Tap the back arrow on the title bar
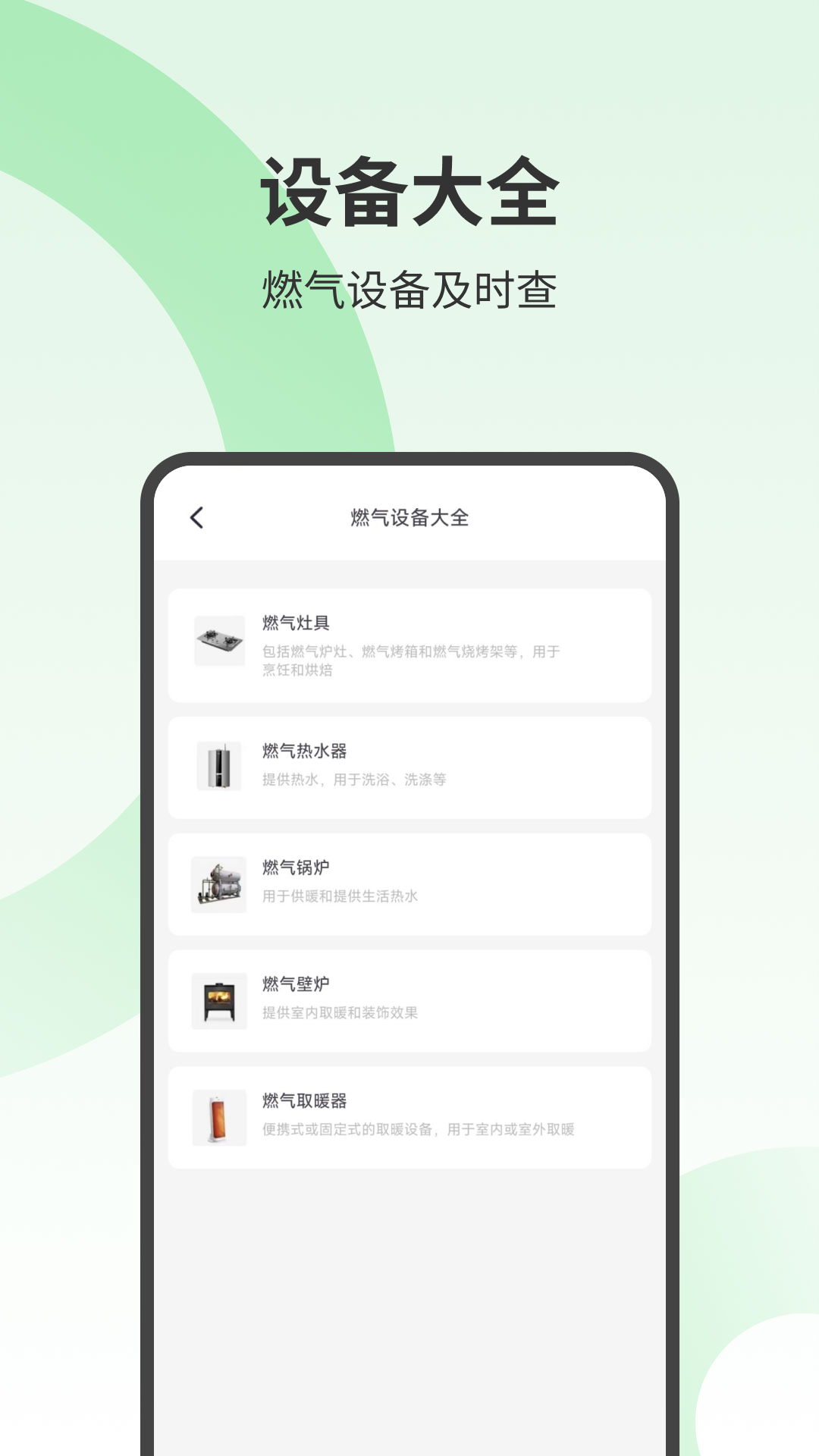819x1456 pixels. (196, 516)
